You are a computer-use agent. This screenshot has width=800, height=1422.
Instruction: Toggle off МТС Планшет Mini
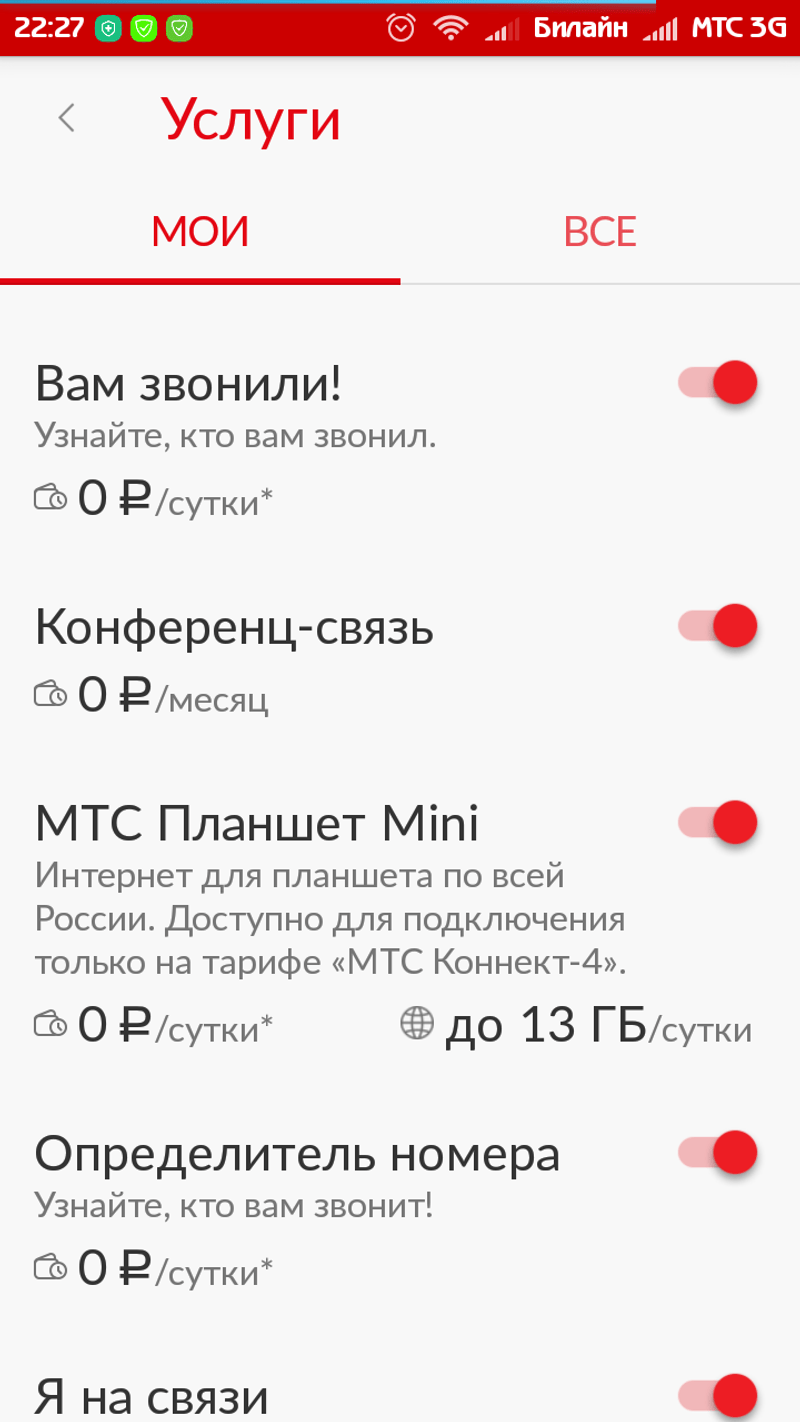(x=720, y=824)
